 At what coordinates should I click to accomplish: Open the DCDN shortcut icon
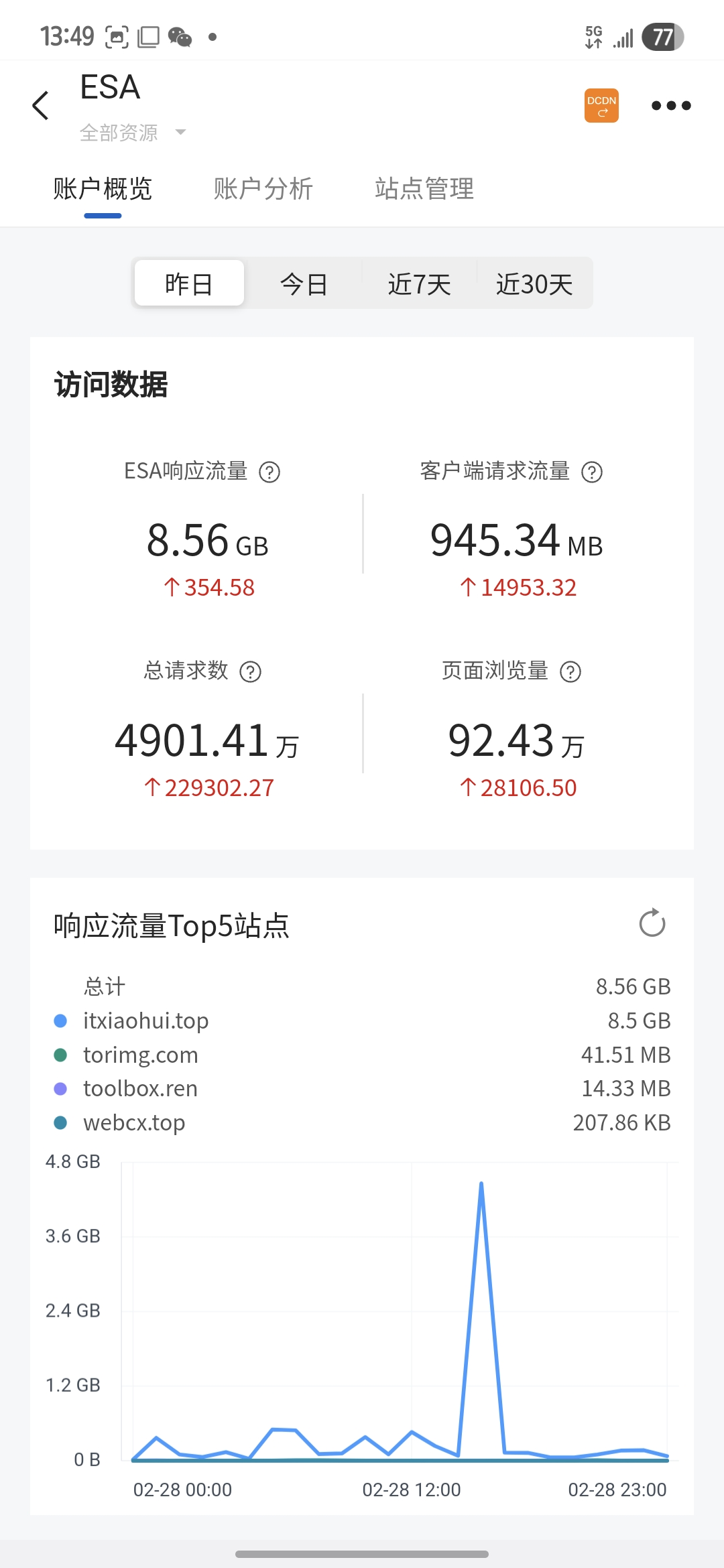click(x=601, y=105)
